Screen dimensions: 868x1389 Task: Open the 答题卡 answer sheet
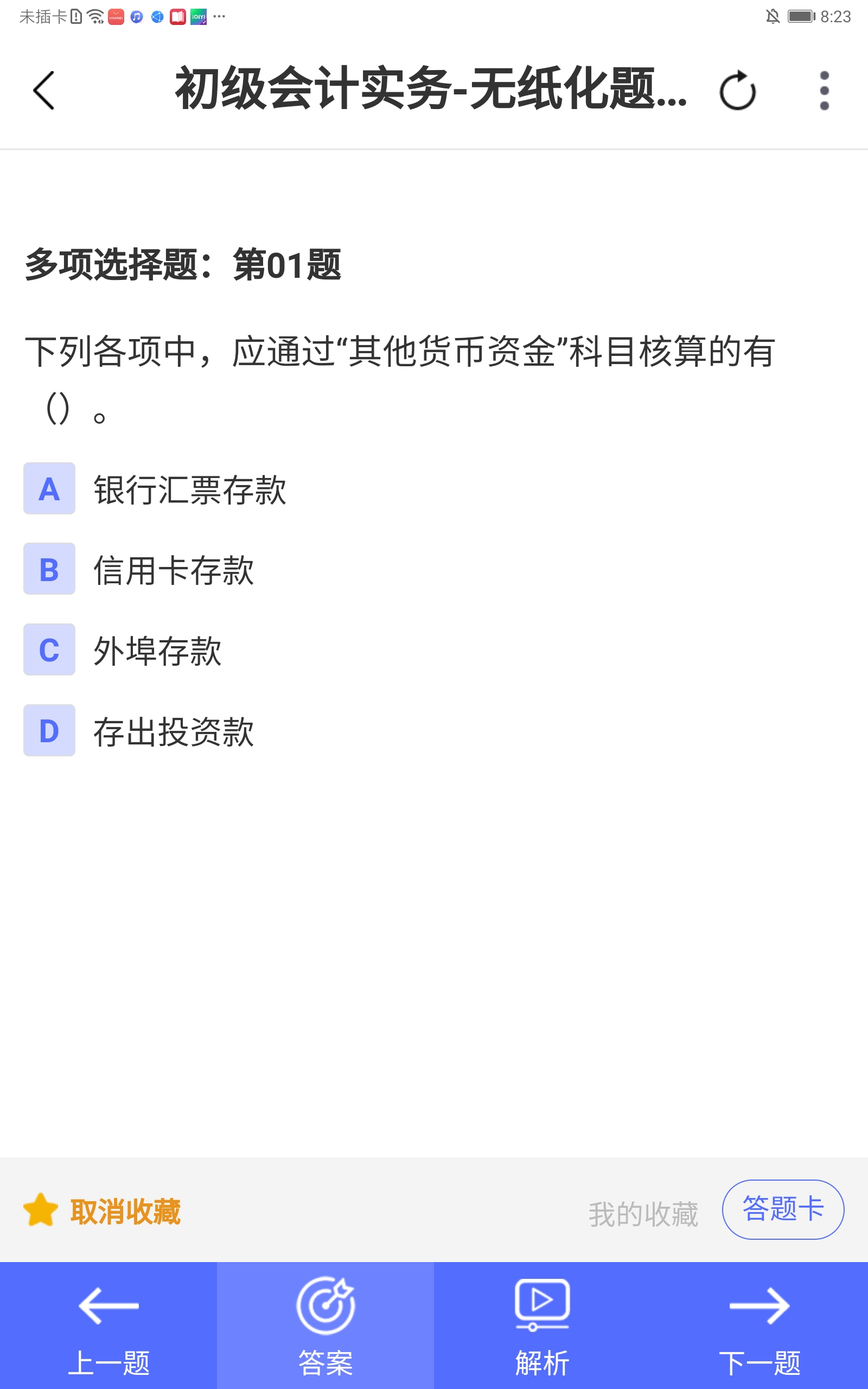783,1209
